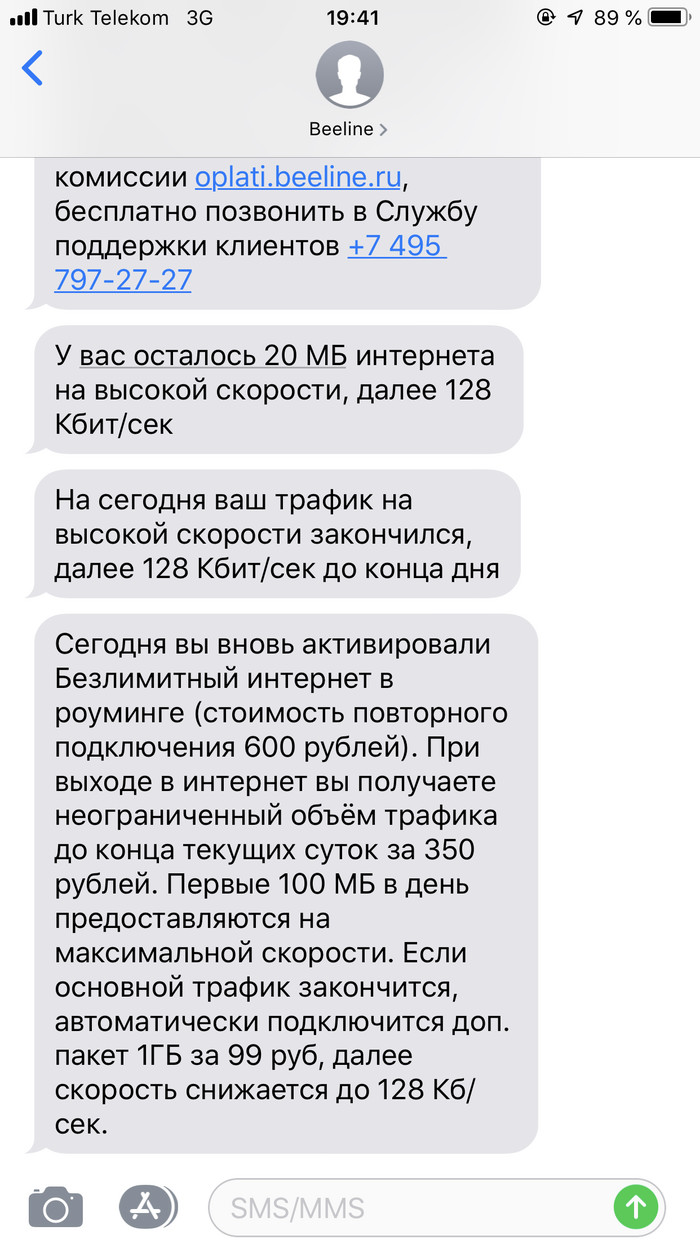
Task: Open the iMessage App Store drawer
Action: coord(149,1207)
